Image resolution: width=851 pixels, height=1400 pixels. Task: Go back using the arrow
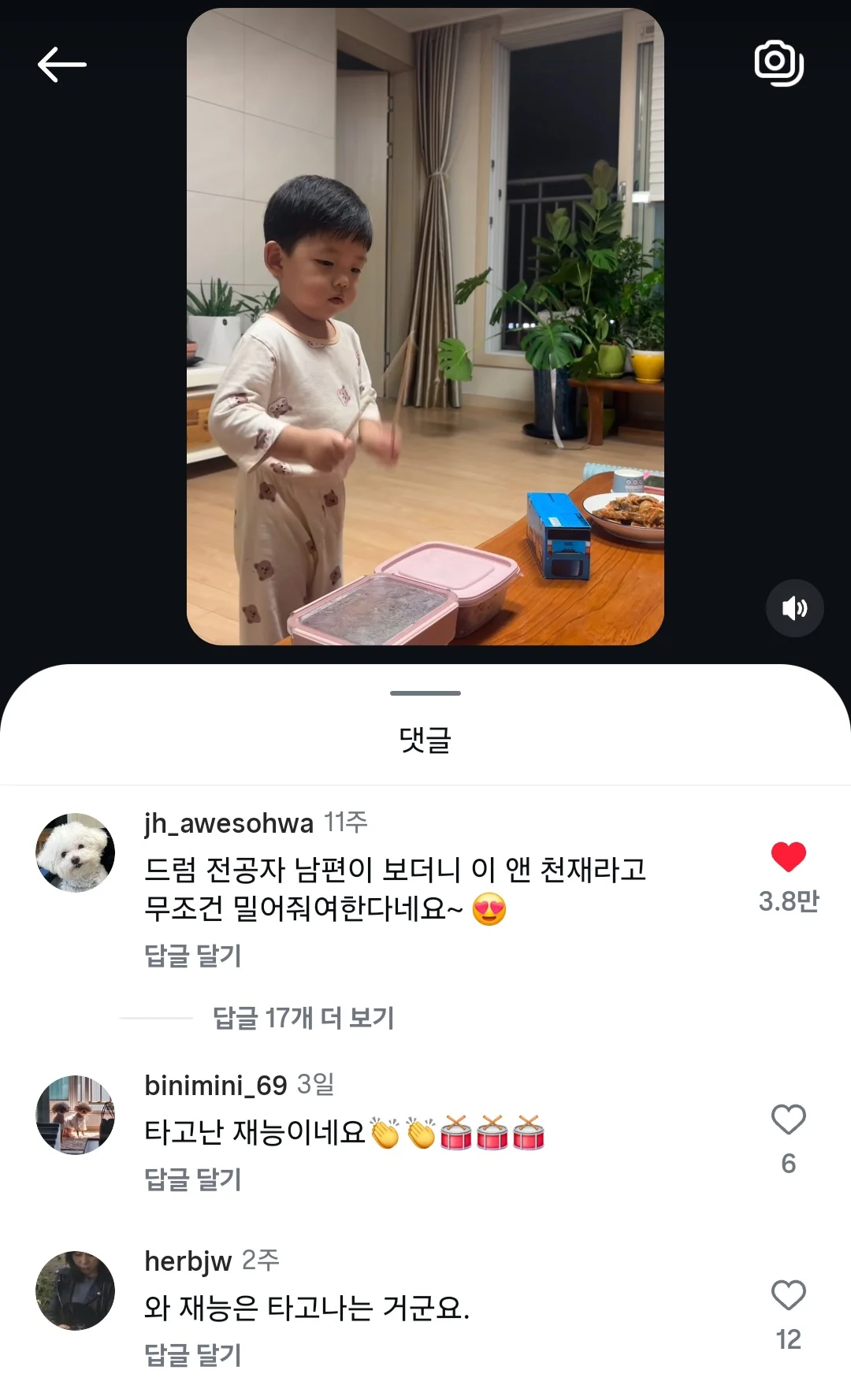[61, 65]
